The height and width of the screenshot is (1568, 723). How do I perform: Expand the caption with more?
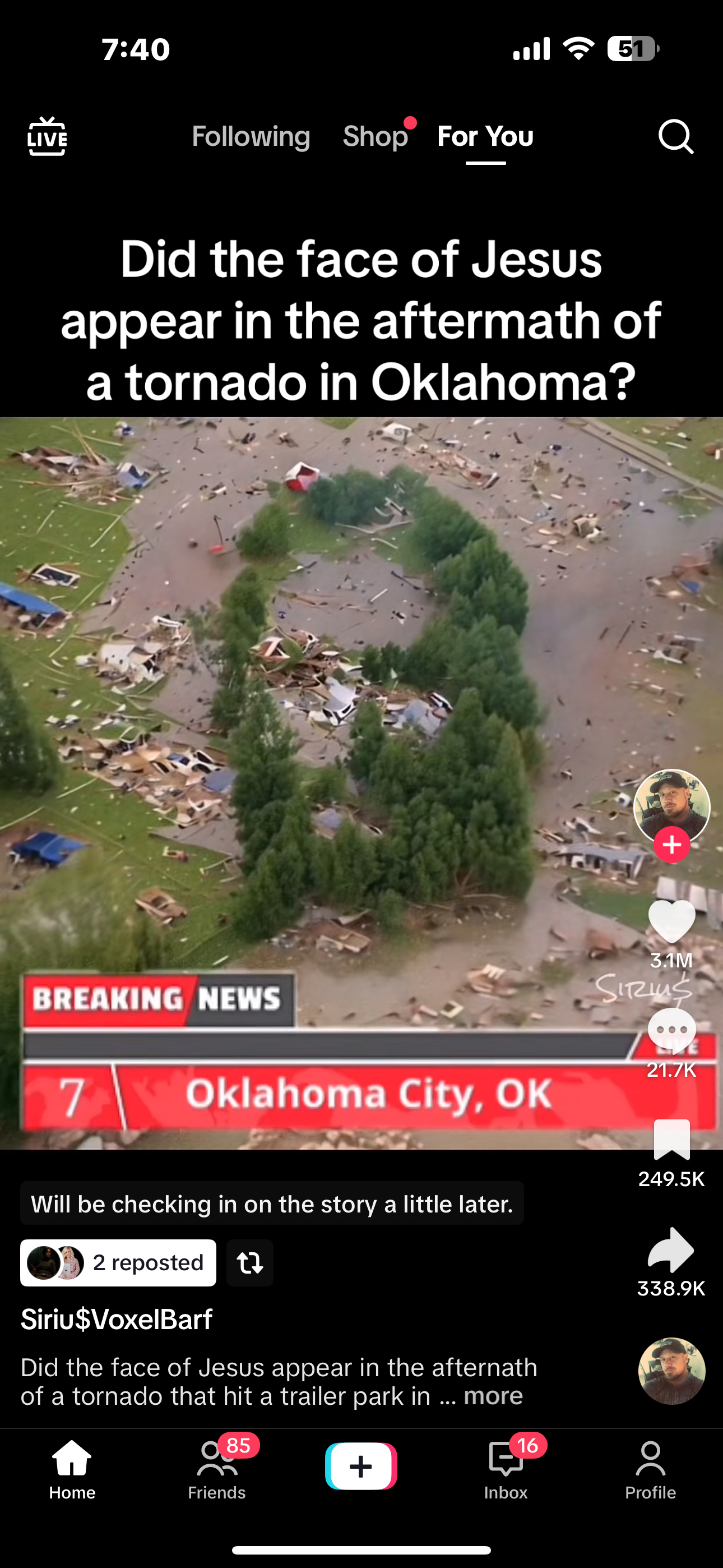pos(493,1396)
